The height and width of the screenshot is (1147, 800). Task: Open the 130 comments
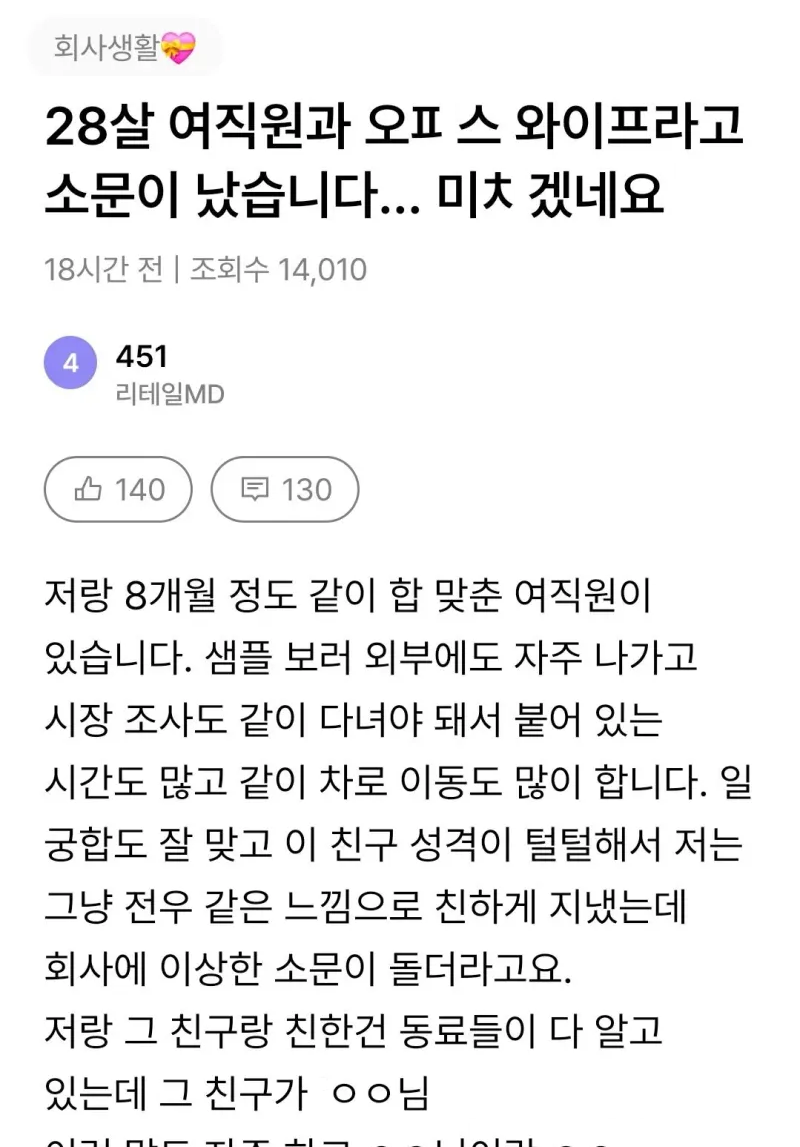[285, 489]
